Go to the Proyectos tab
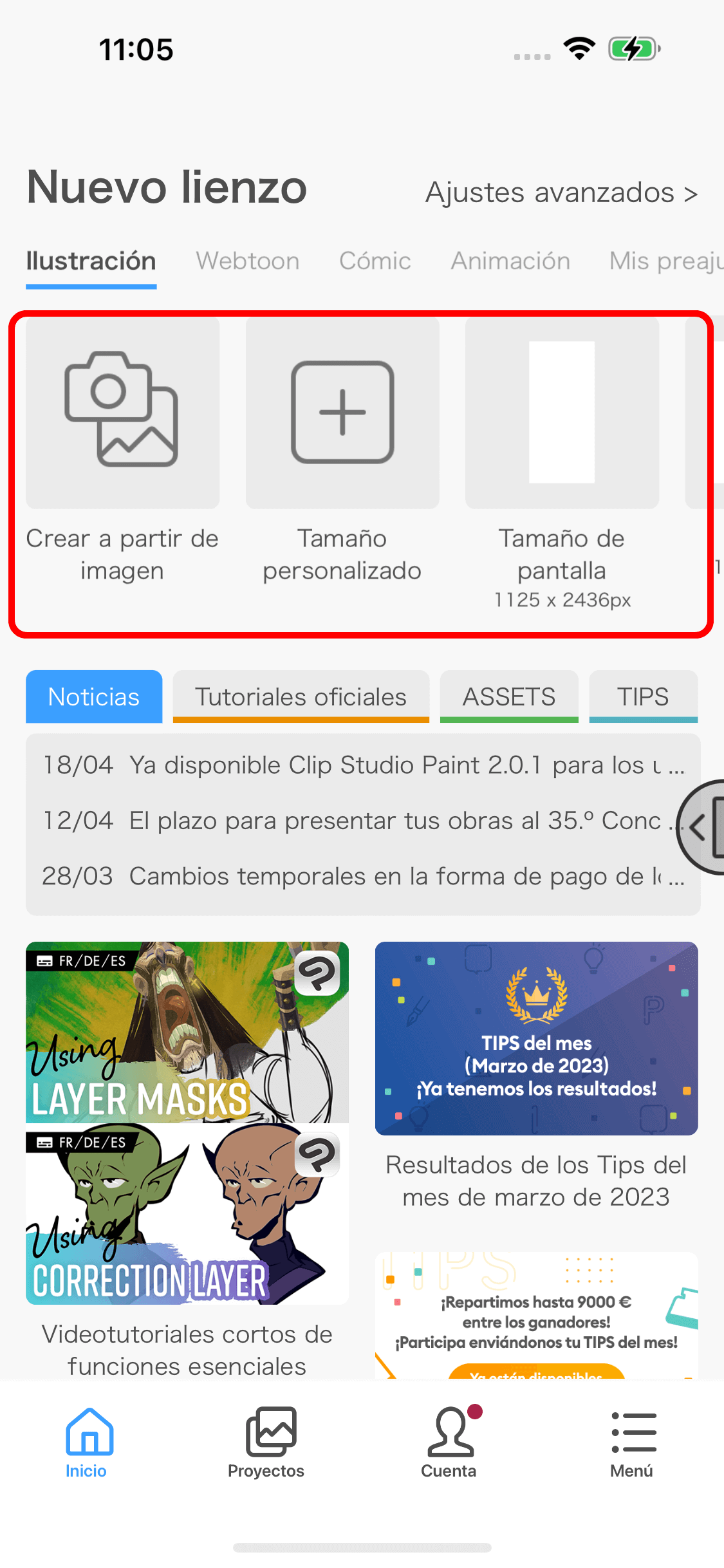724x1568 pixels. [266, 1442]
